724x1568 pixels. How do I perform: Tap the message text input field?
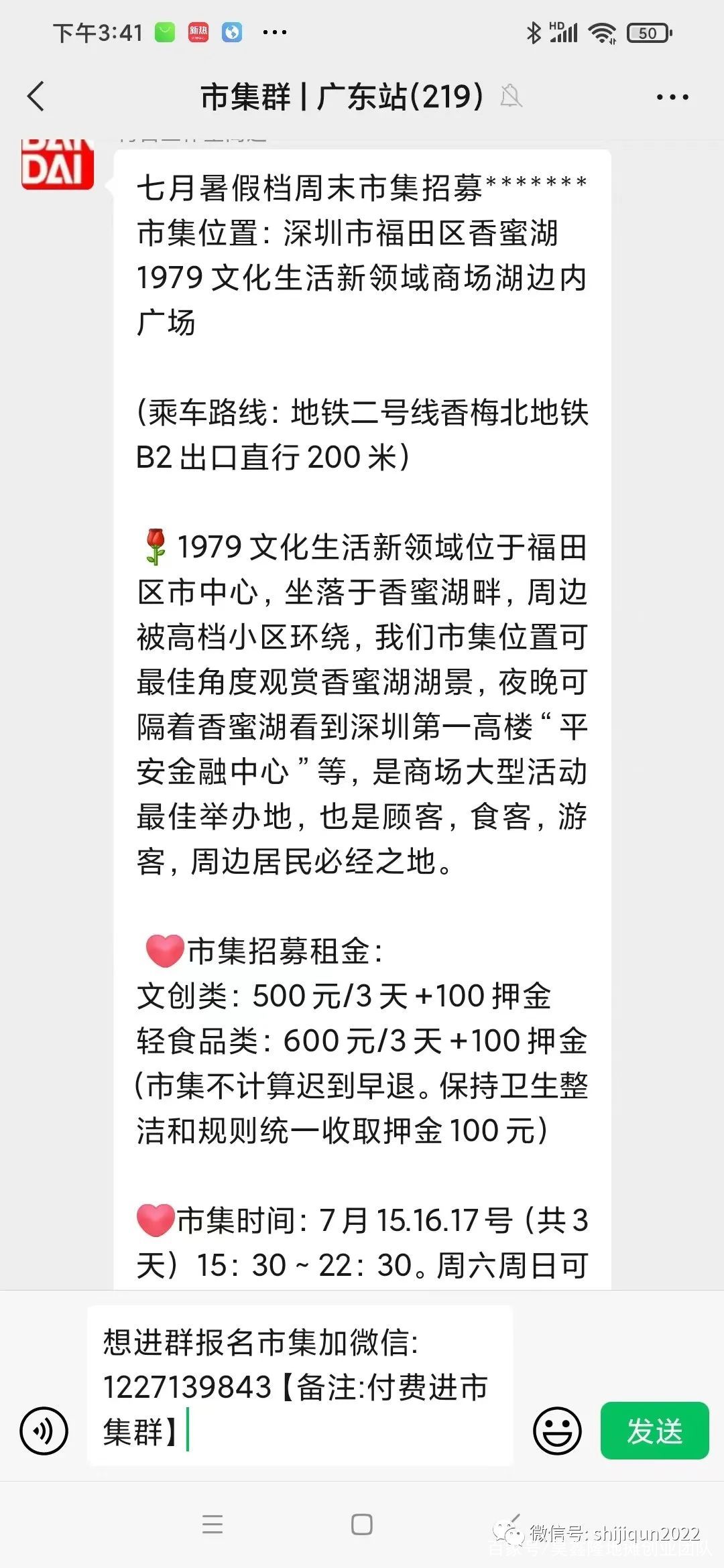(300, 1386)
